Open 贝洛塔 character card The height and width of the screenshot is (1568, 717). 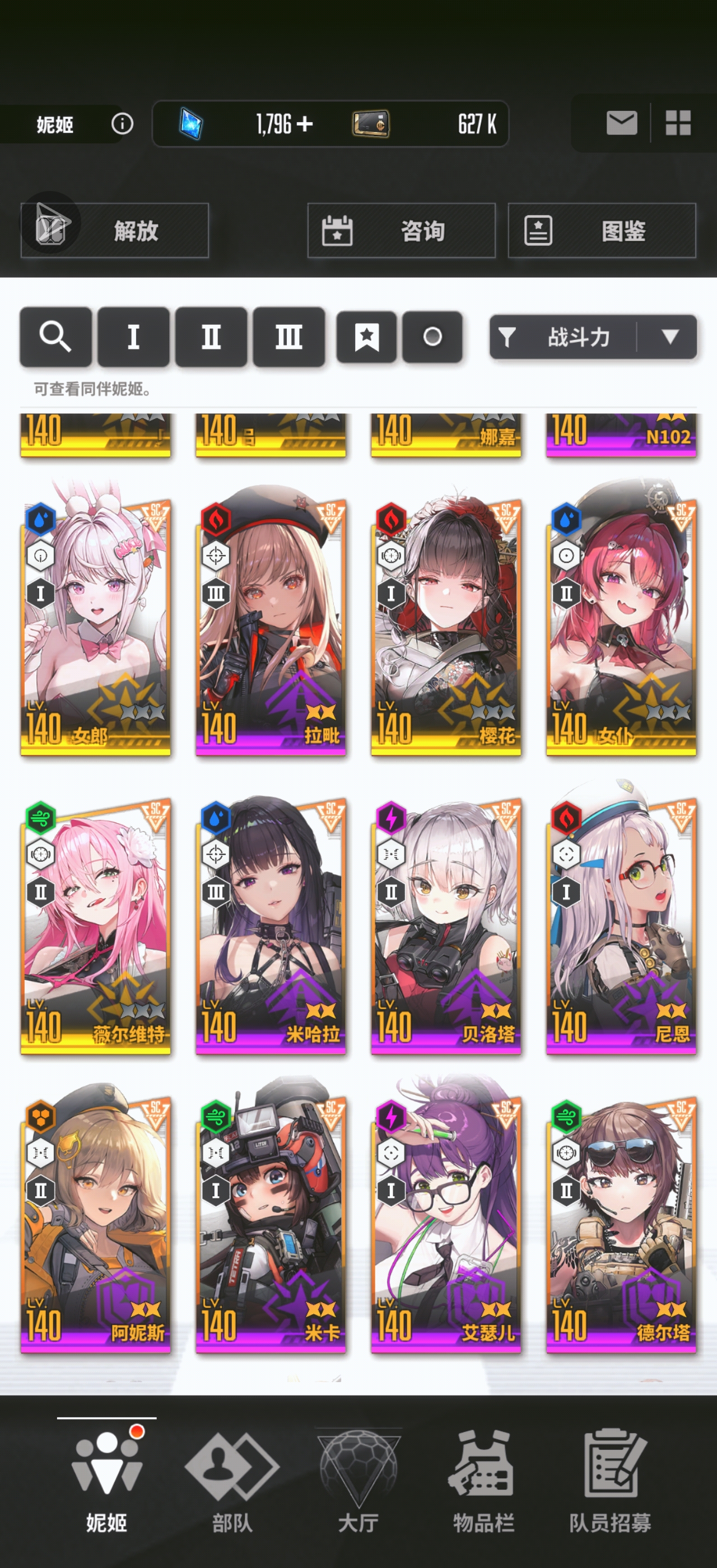445,925
